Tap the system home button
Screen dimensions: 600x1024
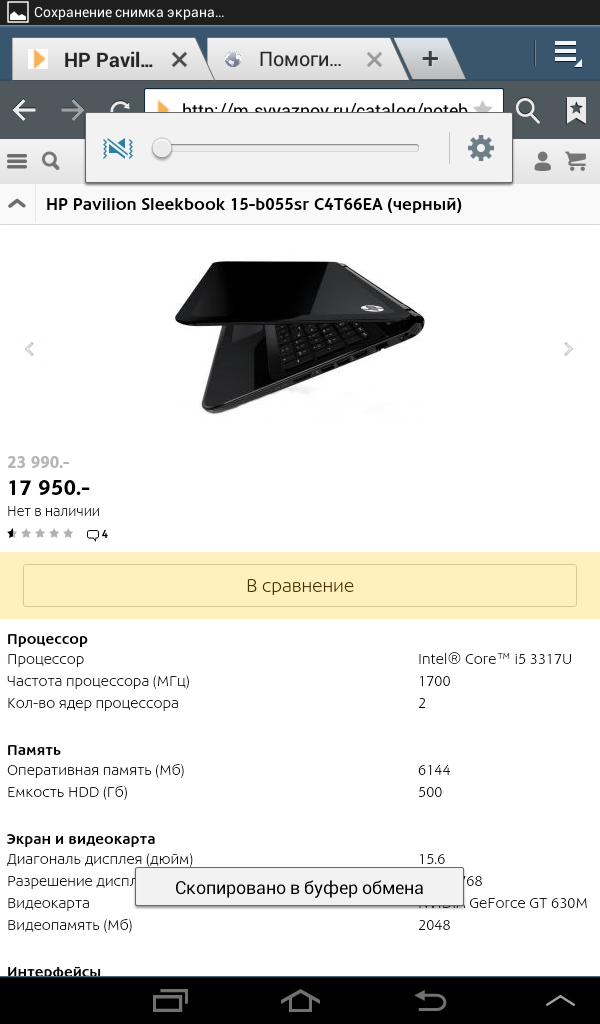click(x=300, y=1000)
